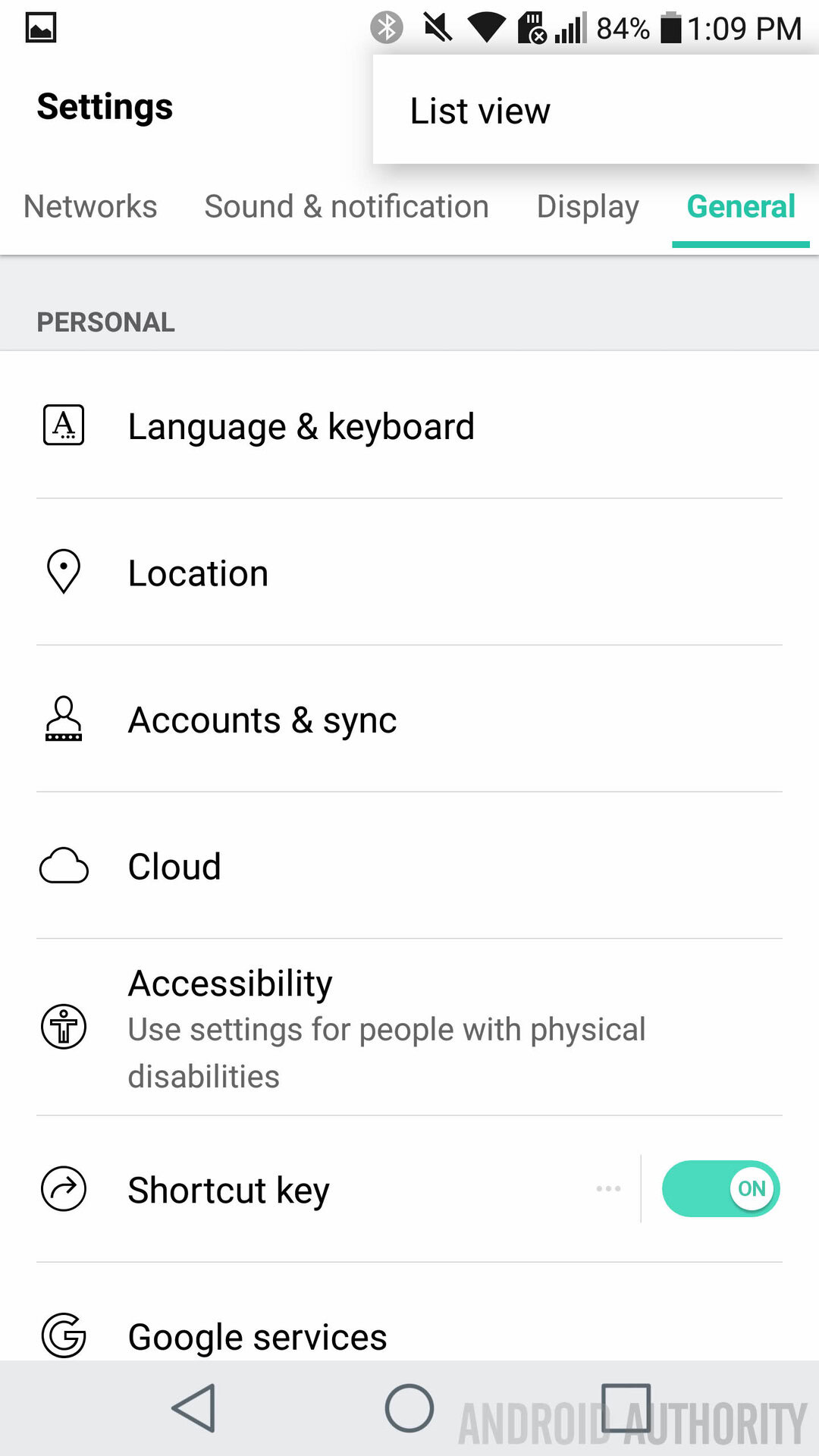The height and width of the screenshot is (1456, 819).
Task: Tap the home button in navigation bar
Action: pyautogui.click(x=409, y=1408)
